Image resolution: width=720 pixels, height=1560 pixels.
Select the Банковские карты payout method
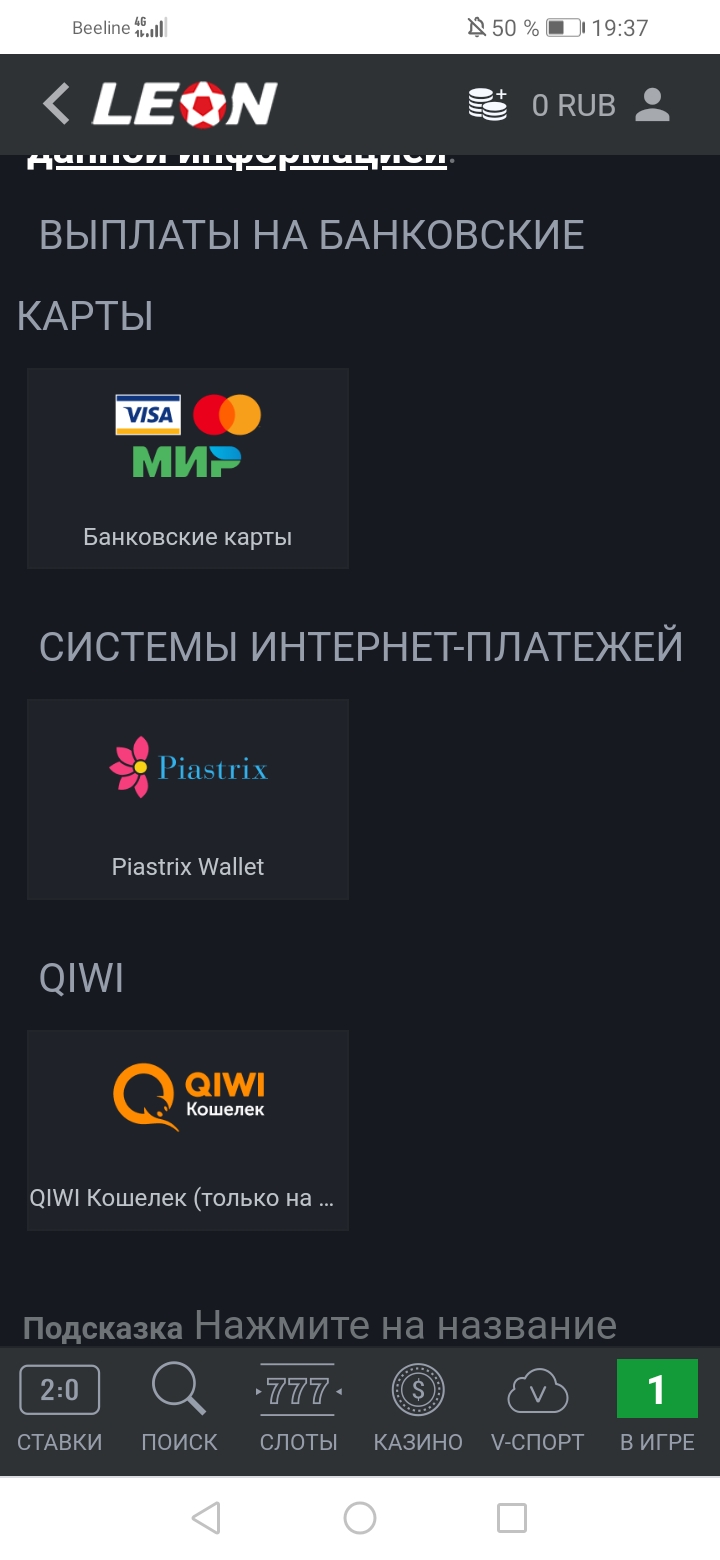coord(188,468)
